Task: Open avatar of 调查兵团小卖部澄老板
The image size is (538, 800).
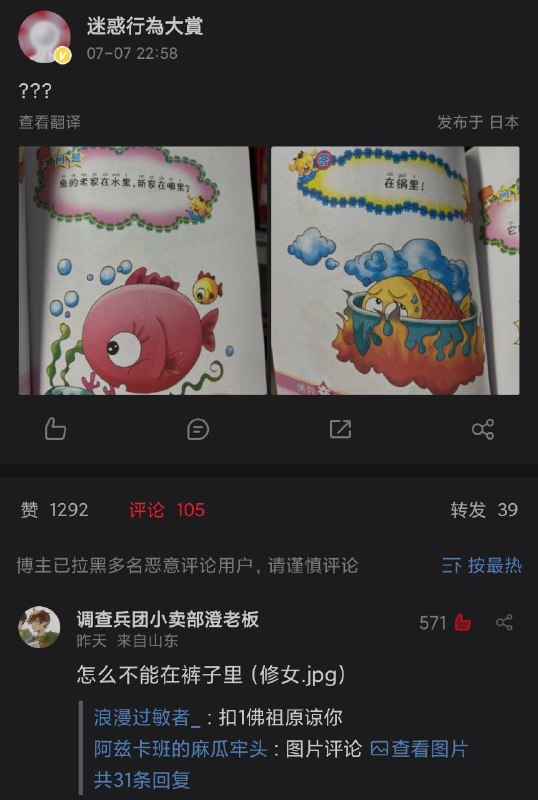Action: coord(39,627)
